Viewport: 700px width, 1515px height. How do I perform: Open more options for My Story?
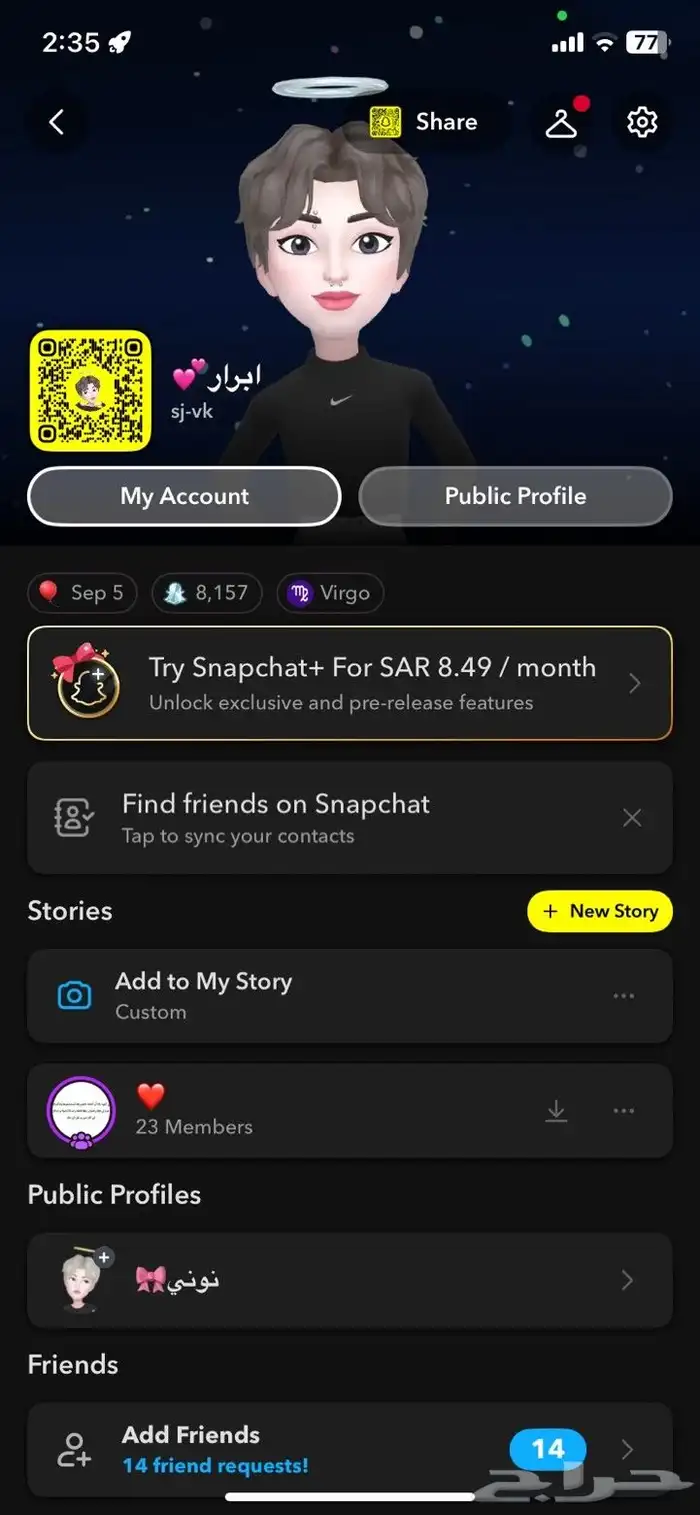(624, 996)
